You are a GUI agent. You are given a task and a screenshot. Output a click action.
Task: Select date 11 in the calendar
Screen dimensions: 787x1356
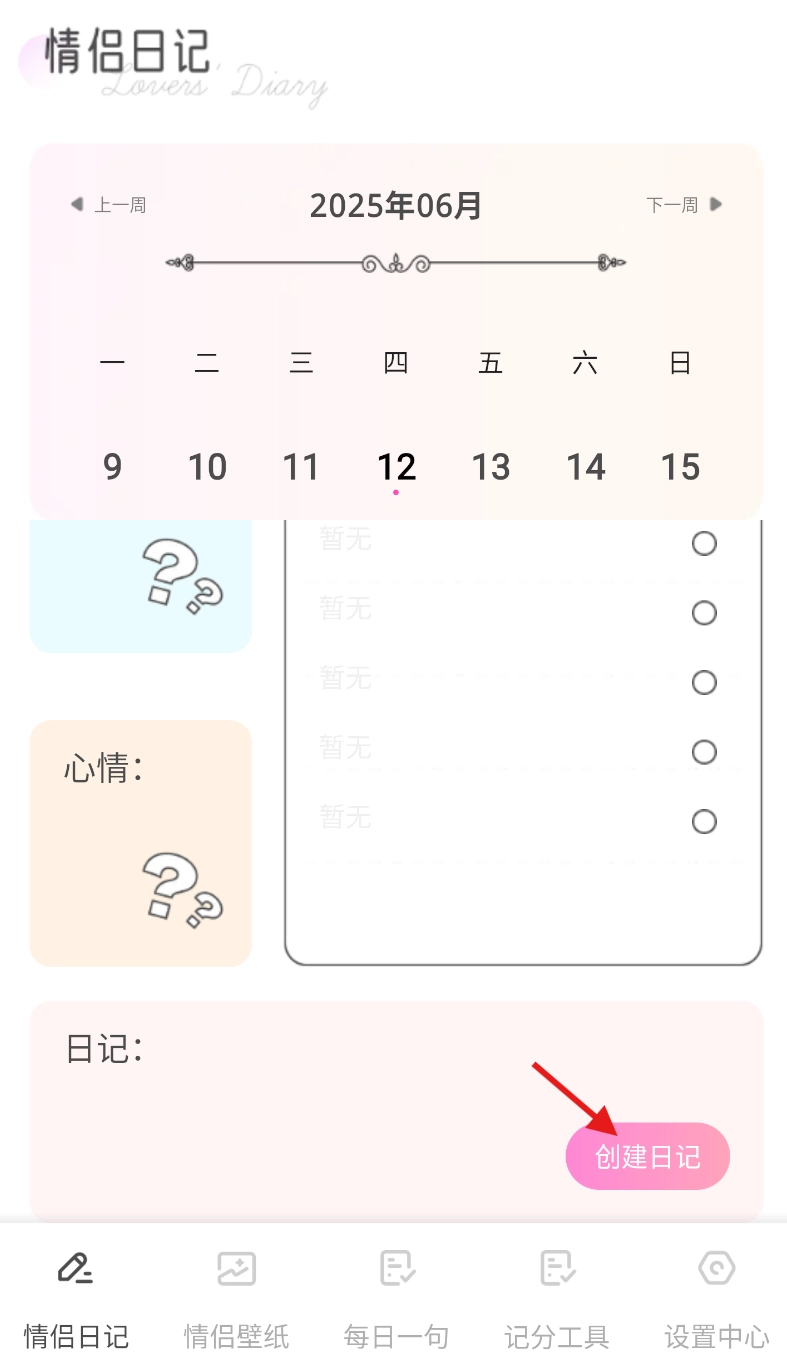coord(301,467)
